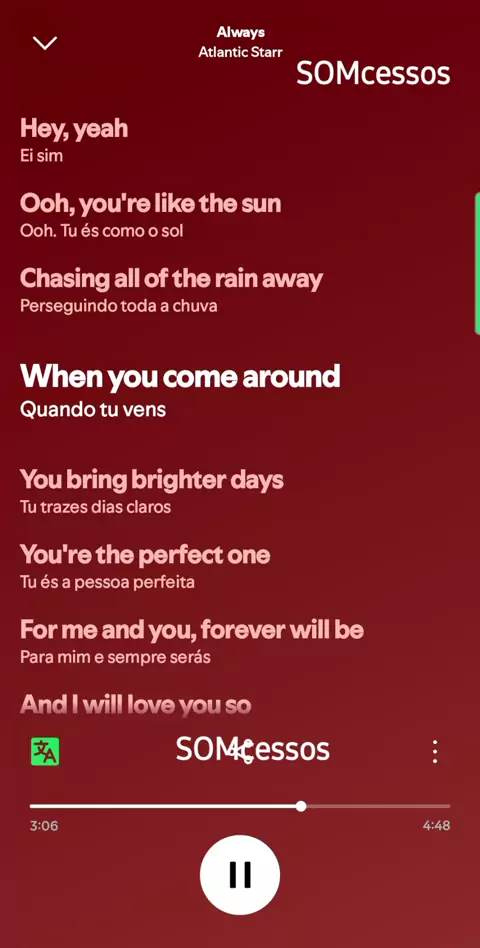This screenshot has width=480, height=948.
Task: Jump to lyric line "Ooh, you're like the sun"
Action: pyautogui.click(x=151, y=204)
